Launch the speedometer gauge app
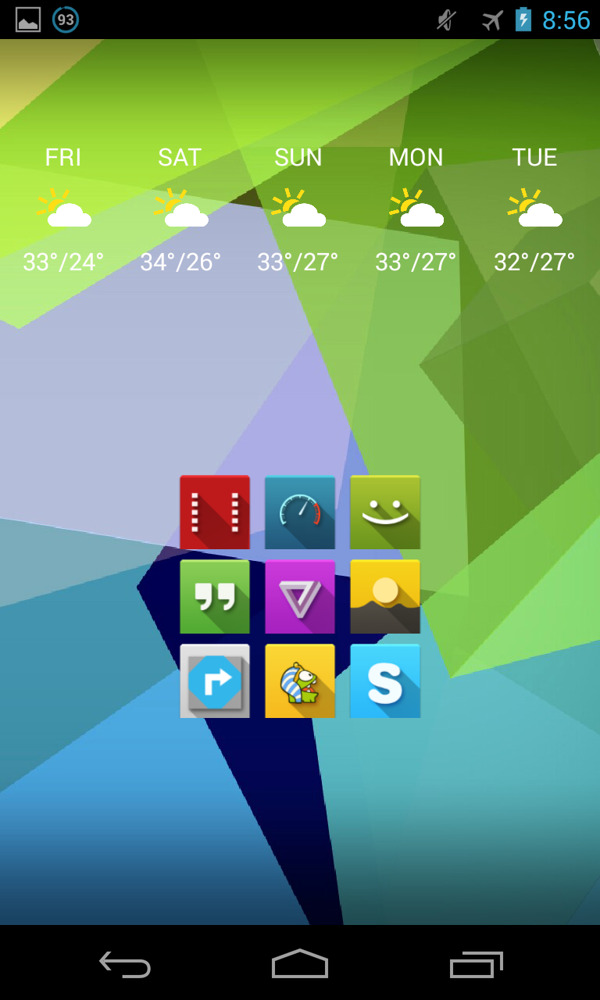 click(300, 512)
